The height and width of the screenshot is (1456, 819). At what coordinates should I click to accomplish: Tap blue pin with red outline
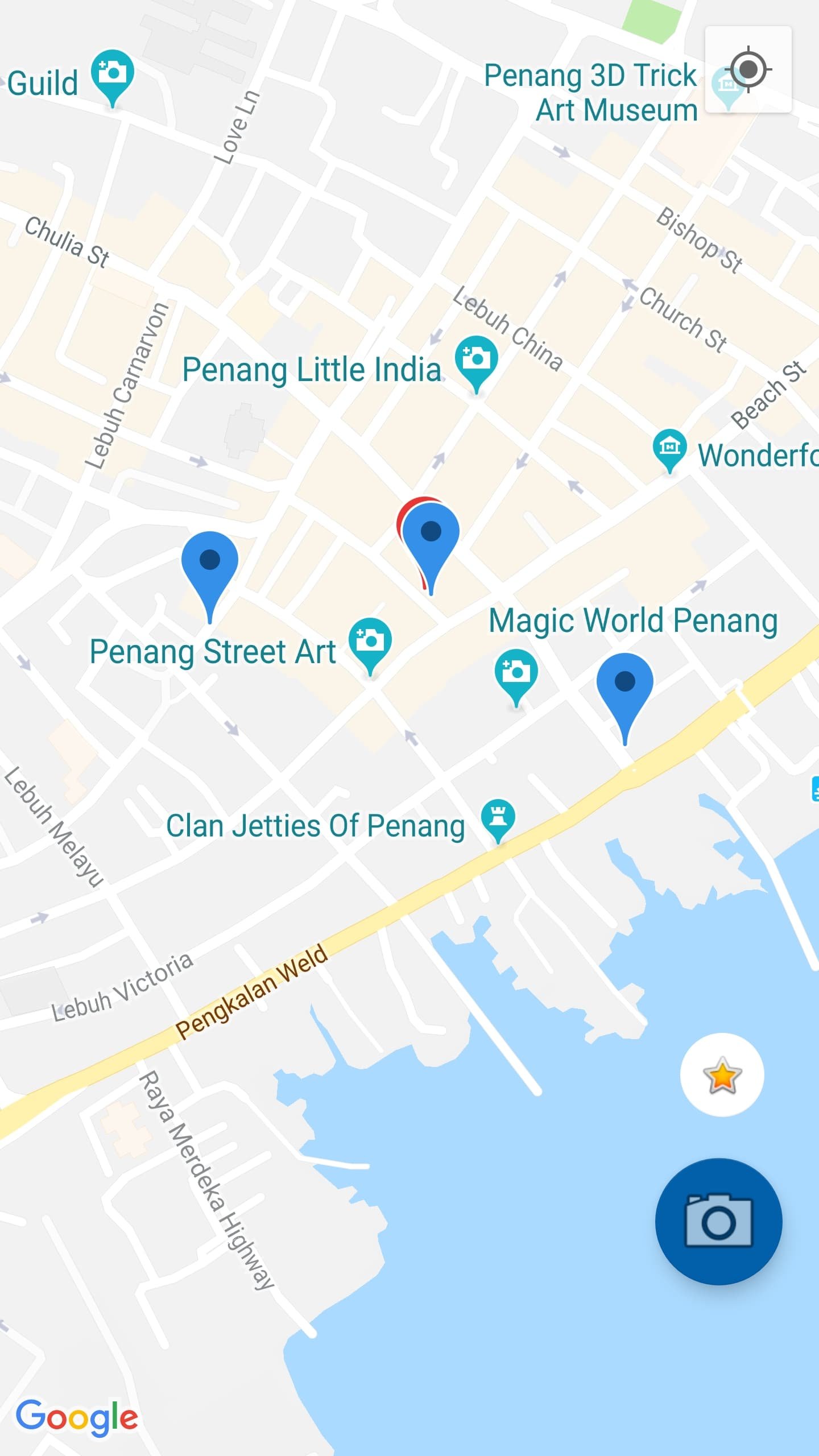tap(431, 535)
